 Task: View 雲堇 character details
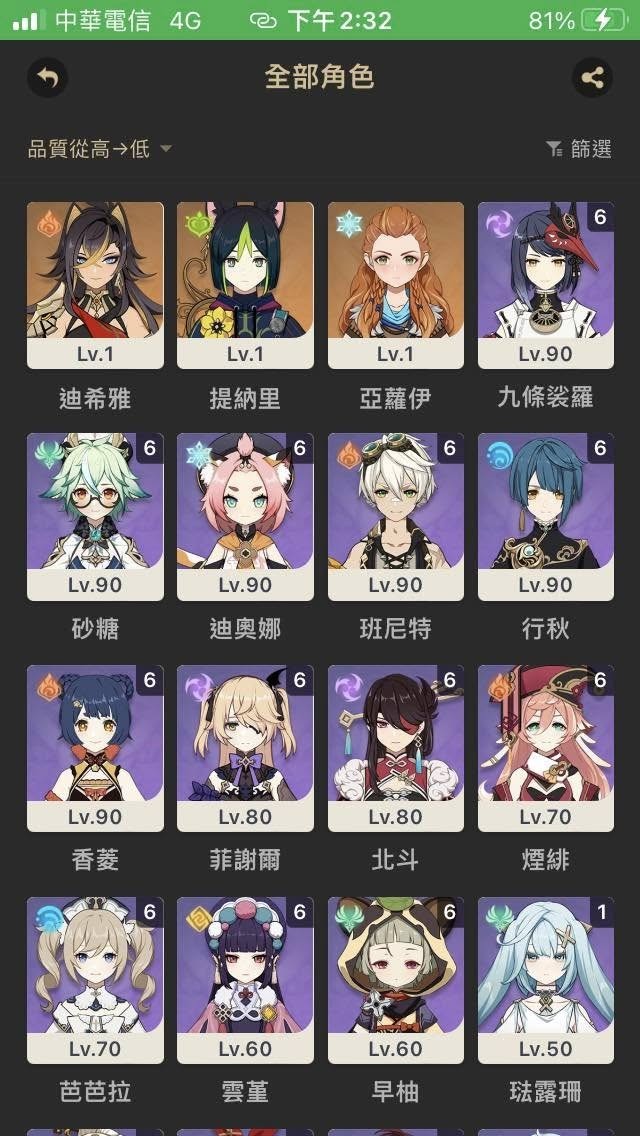point(245,980)
